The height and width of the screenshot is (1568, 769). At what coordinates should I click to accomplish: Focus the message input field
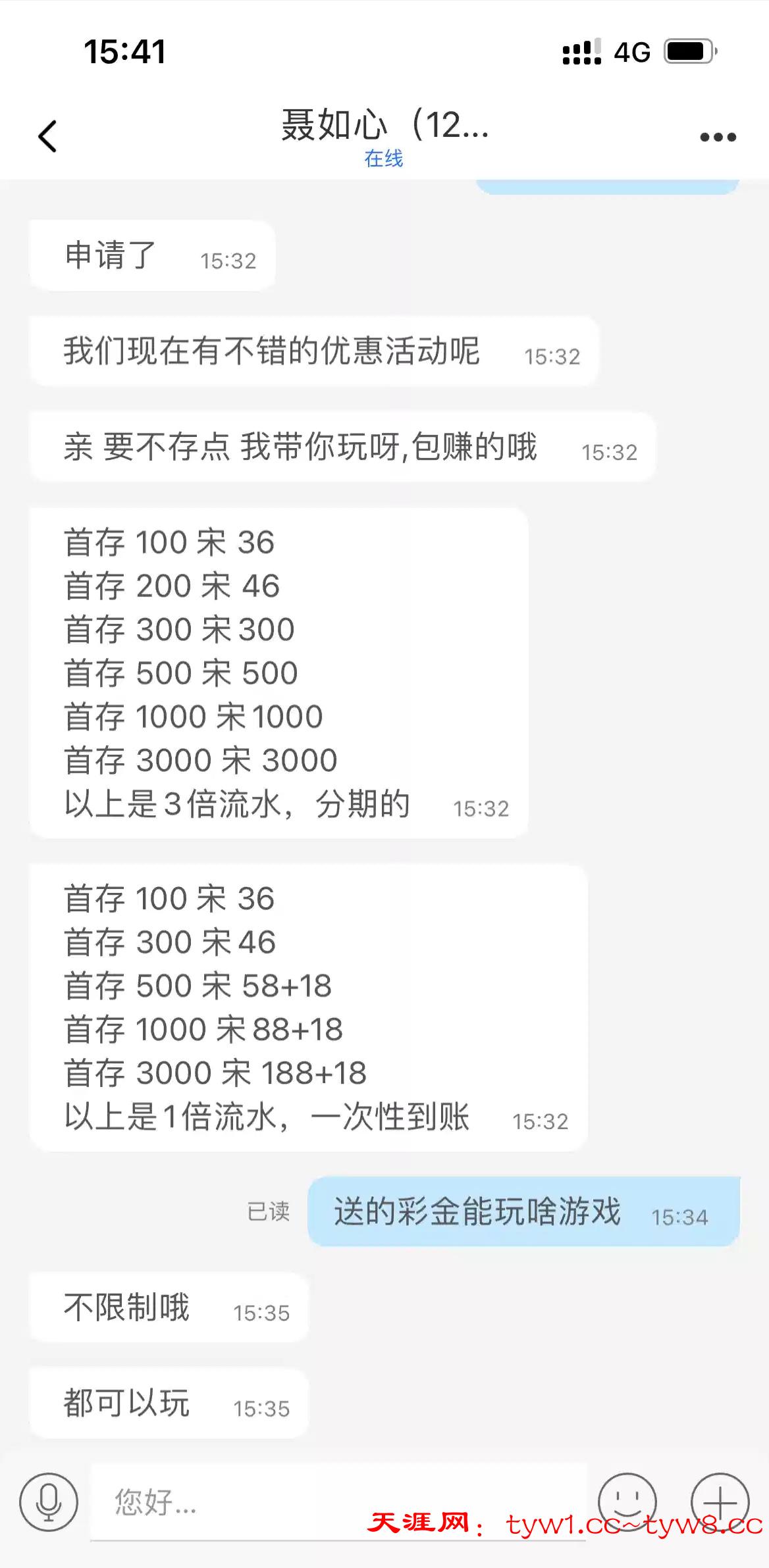(x=337, y=1502)
